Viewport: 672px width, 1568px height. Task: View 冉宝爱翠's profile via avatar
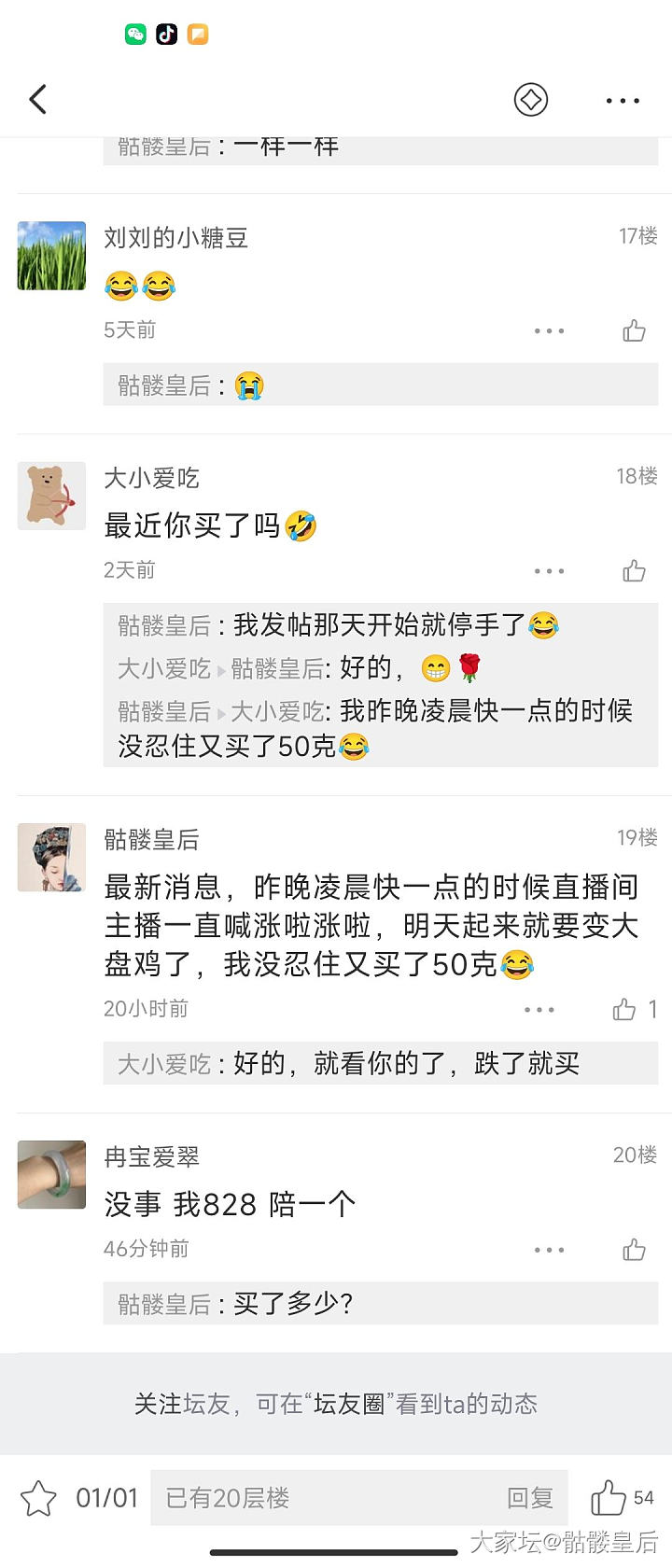51,1174
